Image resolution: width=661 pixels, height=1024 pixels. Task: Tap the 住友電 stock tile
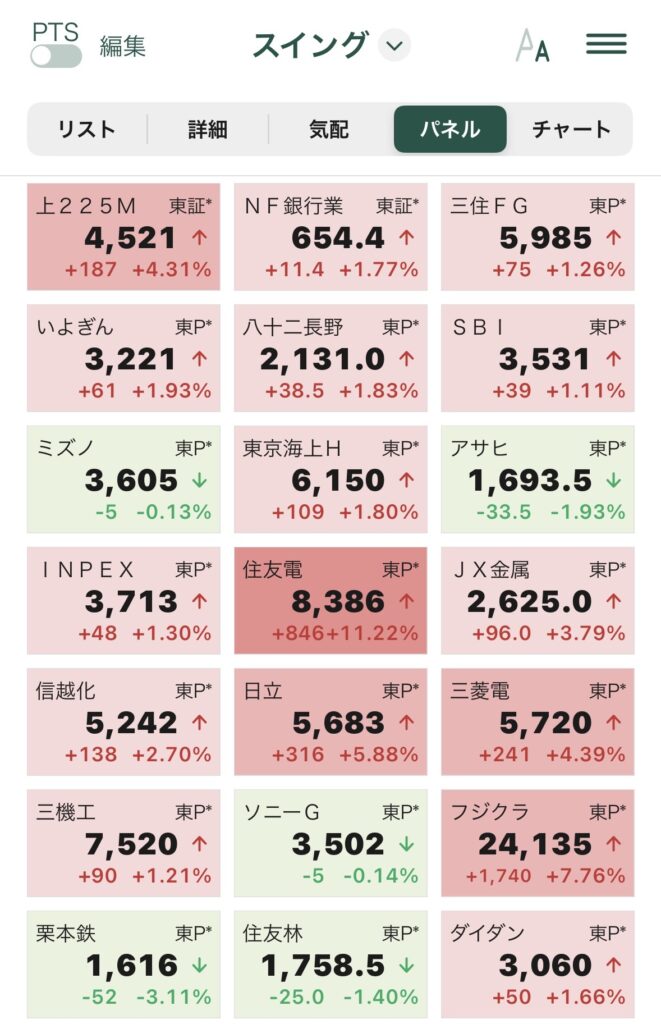click(331, 601)
